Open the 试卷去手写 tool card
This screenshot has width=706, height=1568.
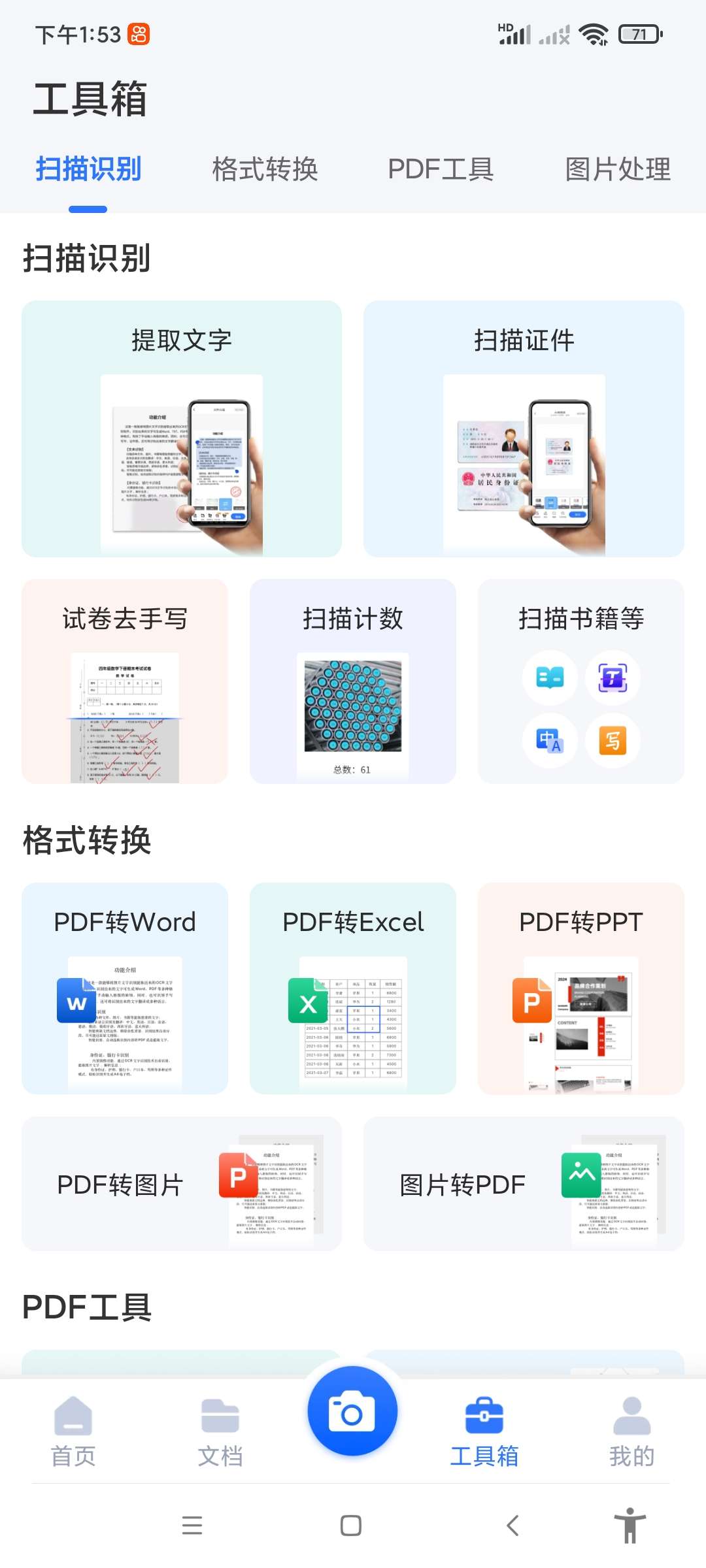click(125, 681)
